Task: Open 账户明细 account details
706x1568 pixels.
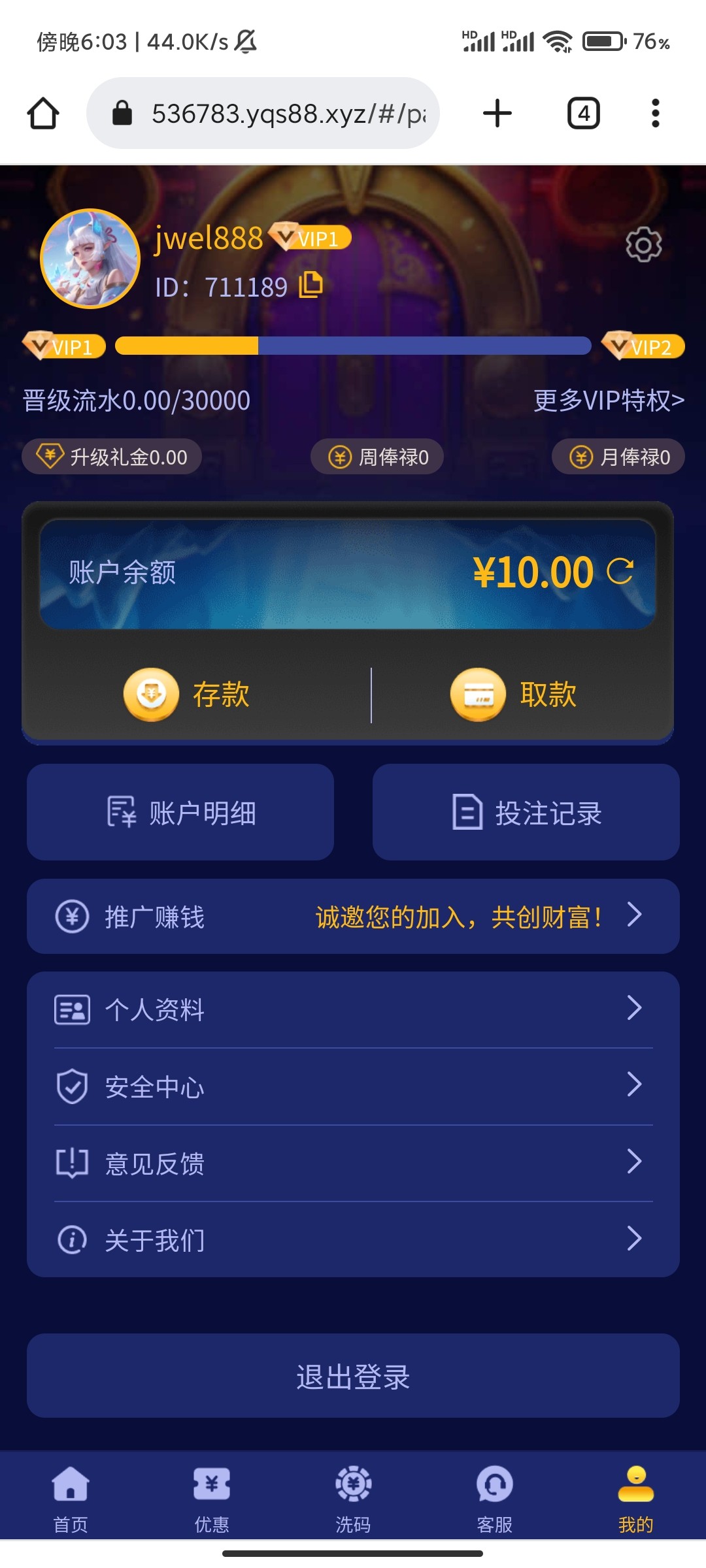Action: click(180, 812)
